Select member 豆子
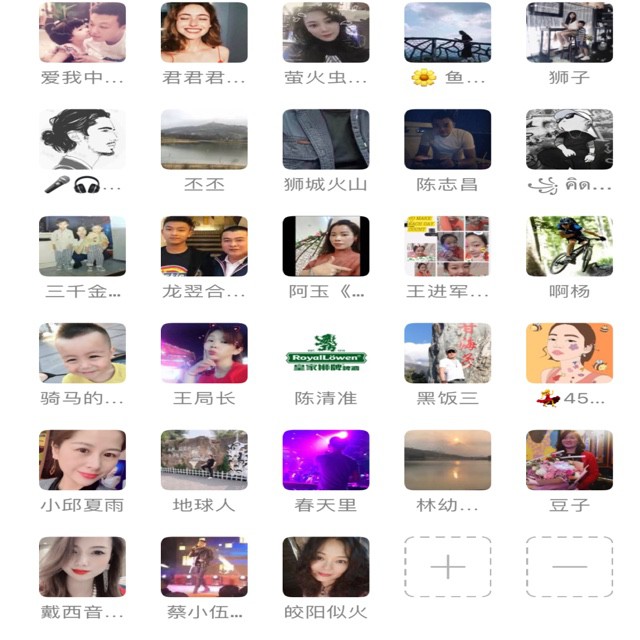Viewport: 640px width, 640px height. coord(569,460)
